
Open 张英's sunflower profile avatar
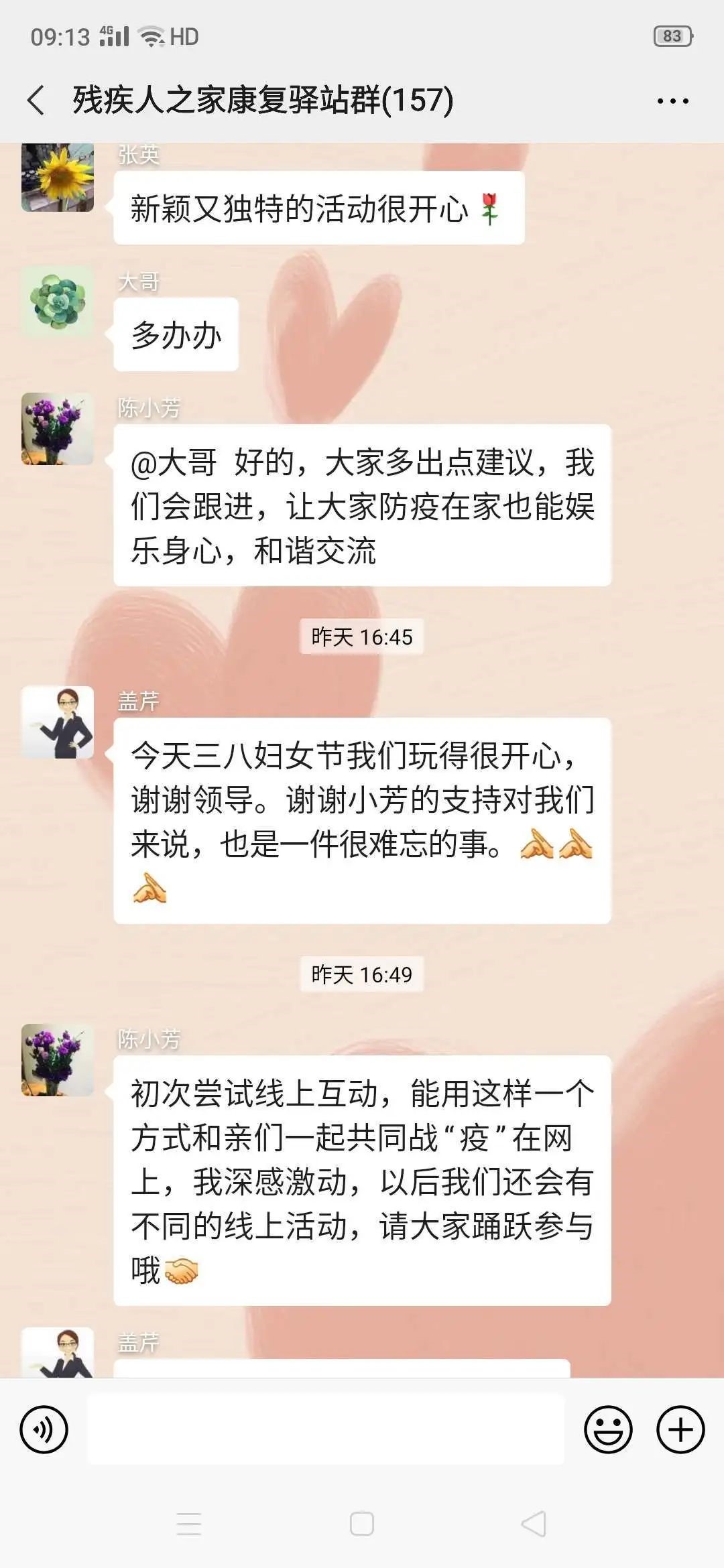coord(58,178)
